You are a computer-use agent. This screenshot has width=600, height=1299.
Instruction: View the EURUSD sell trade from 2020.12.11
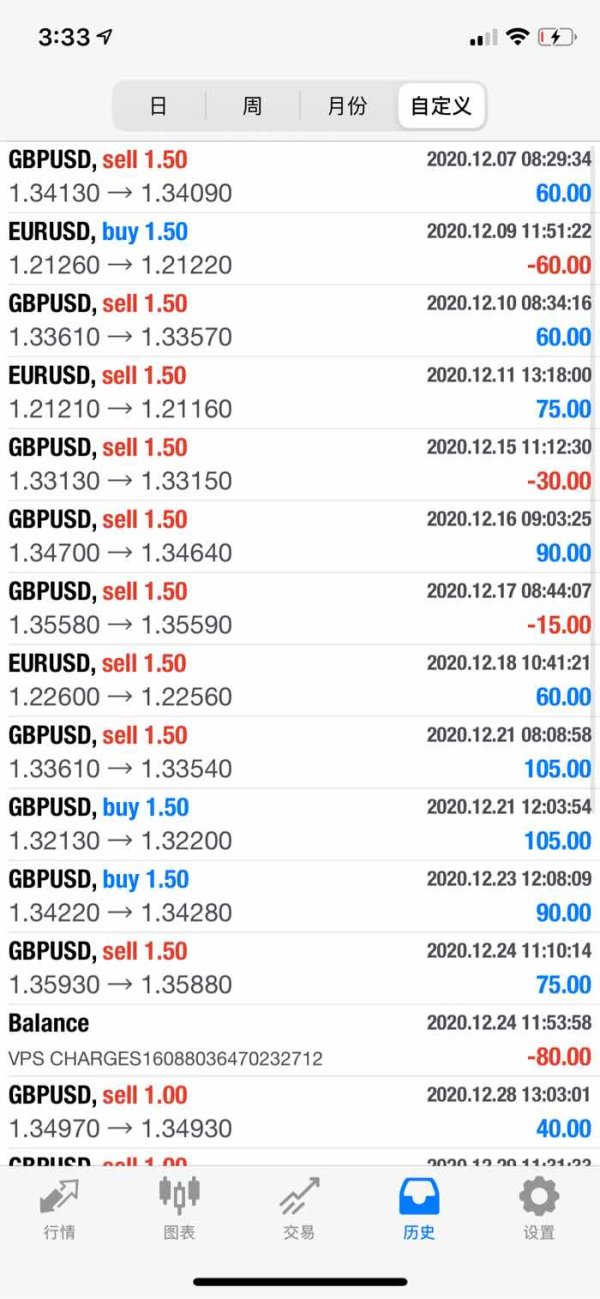pyautogui.click(x=300, y=392)
